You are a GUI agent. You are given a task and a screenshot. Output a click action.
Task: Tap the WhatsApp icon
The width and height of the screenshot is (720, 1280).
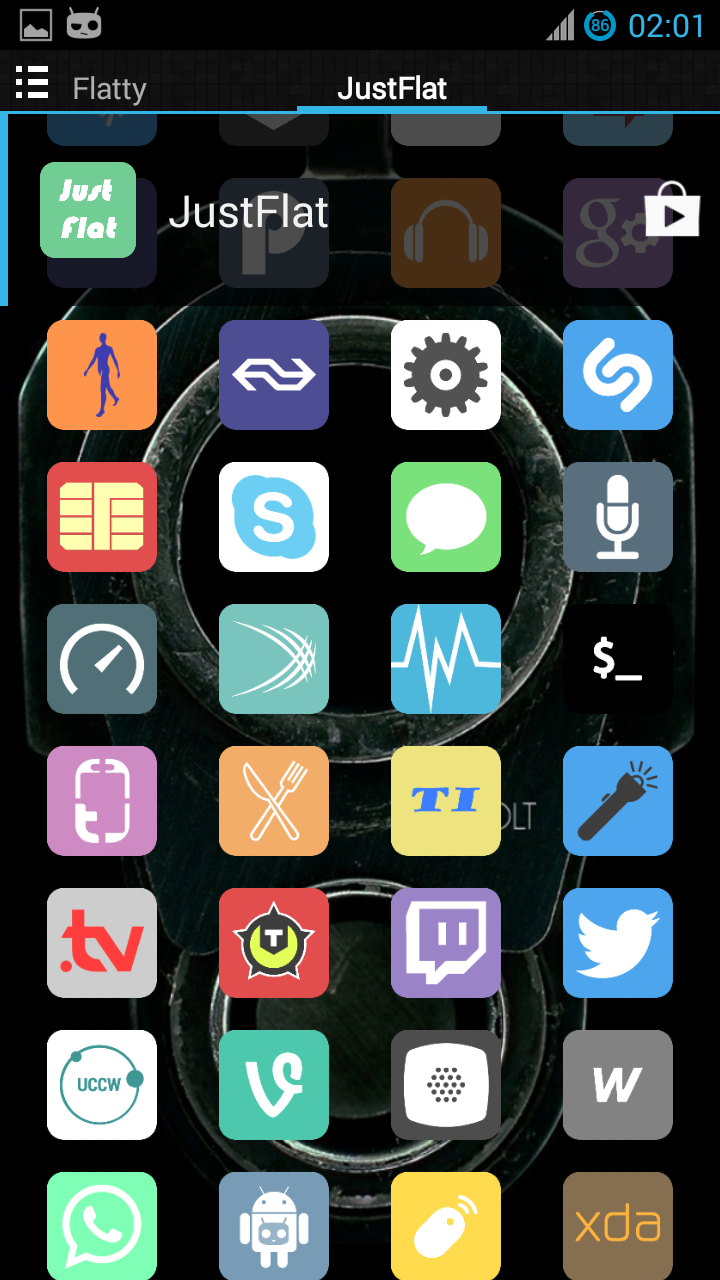click(x=102, y=1226)
